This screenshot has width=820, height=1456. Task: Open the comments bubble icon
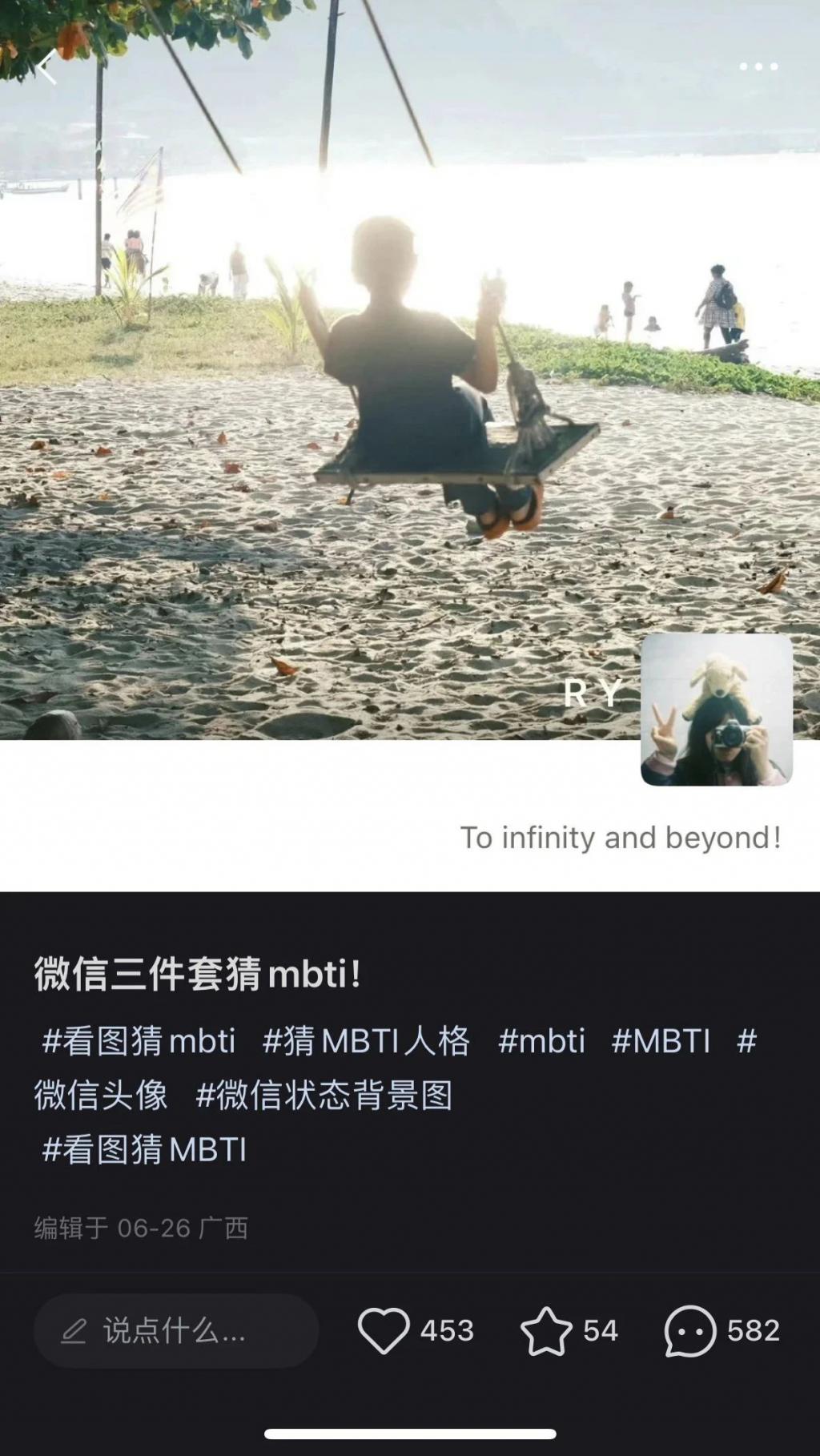click(689, 1330)
